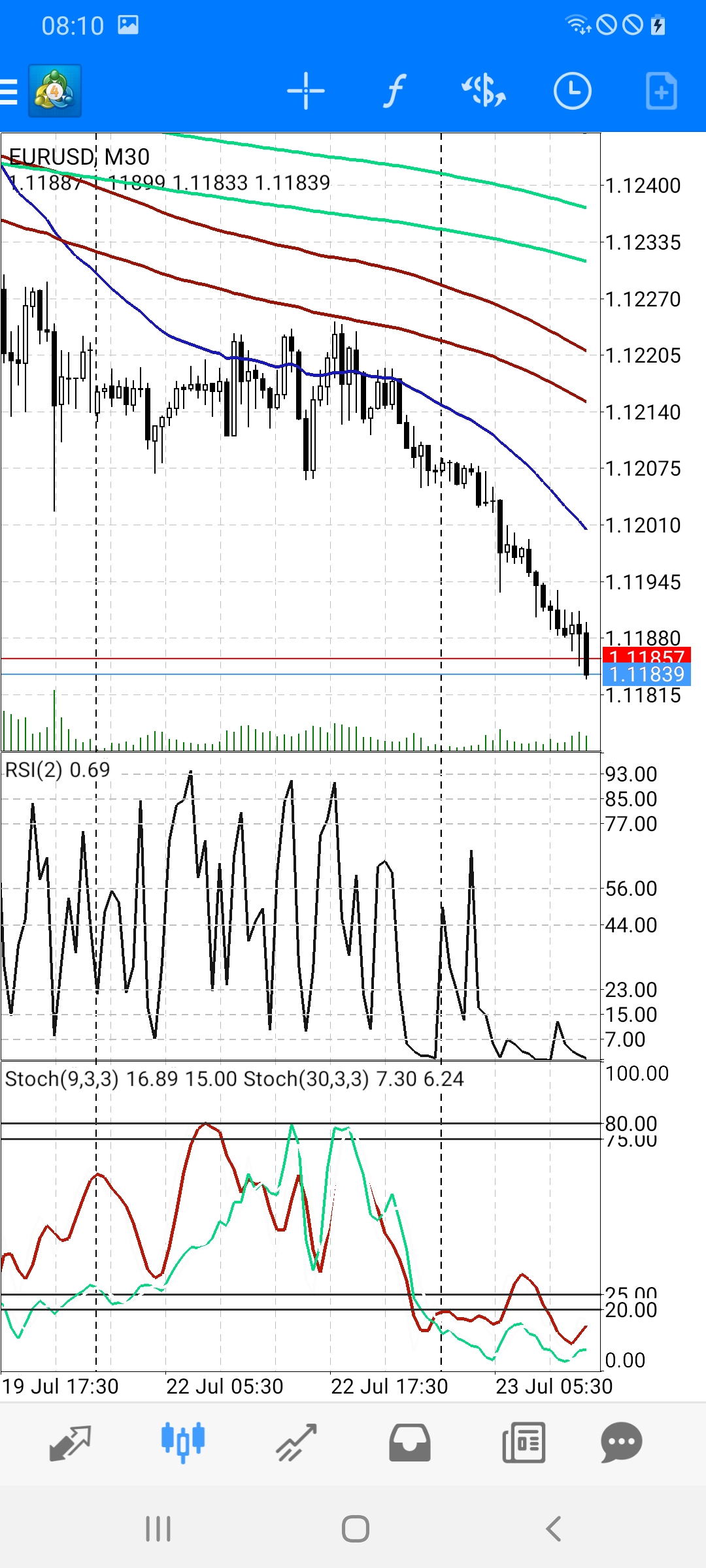The width and height of the screenshot is (706, 1568).
Task: Open the indicators list
Action: pos(394,91)
